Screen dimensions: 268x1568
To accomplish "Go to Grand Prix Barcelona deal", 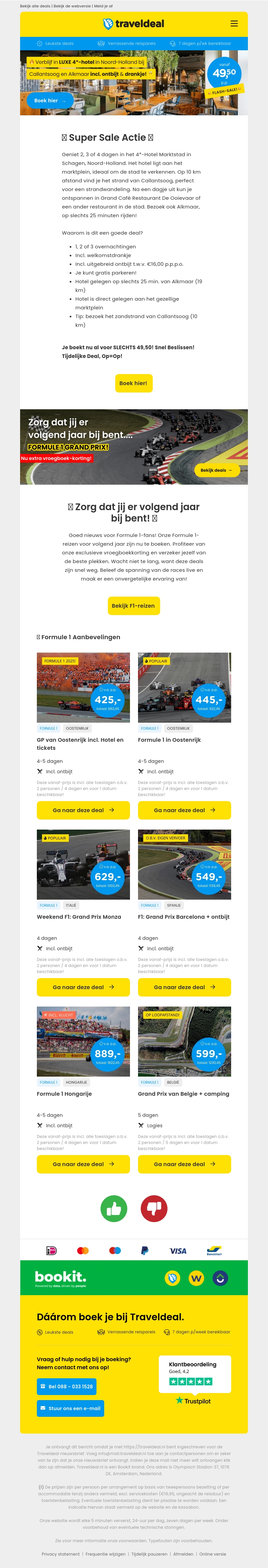I will pos(184,987).
